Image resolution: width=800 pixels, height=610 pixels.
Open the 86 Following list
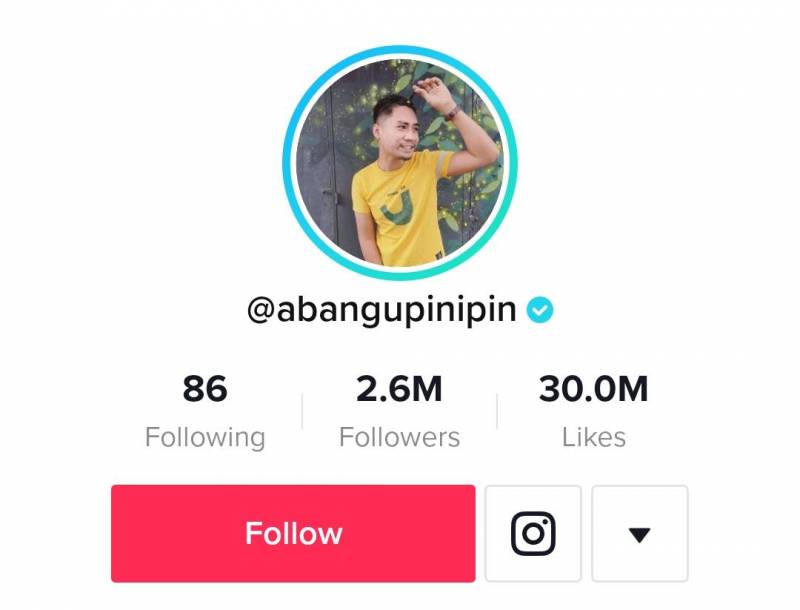tap(205, 411)
